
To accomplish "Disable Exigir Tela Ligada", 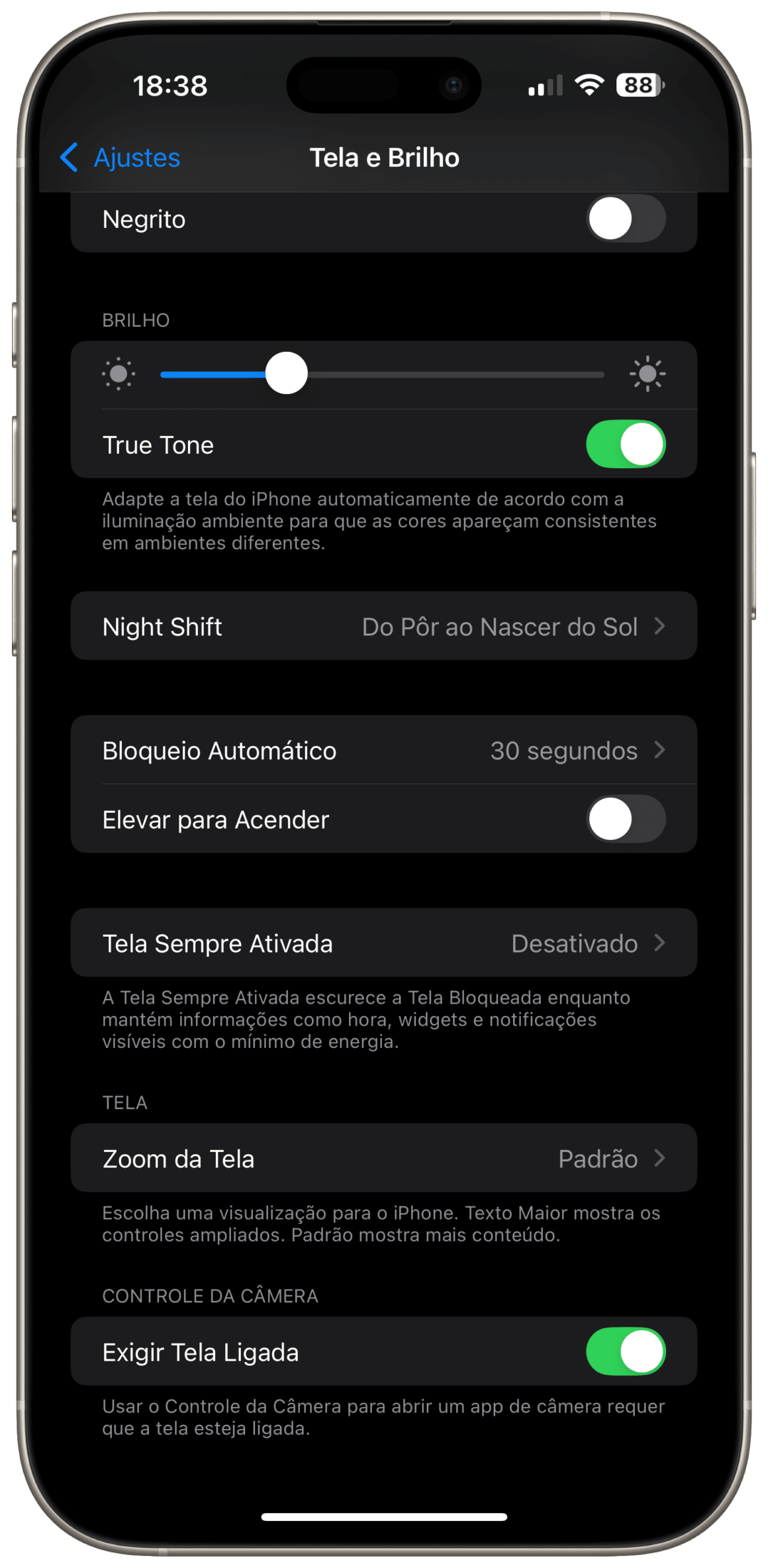I will (625, 1351).
